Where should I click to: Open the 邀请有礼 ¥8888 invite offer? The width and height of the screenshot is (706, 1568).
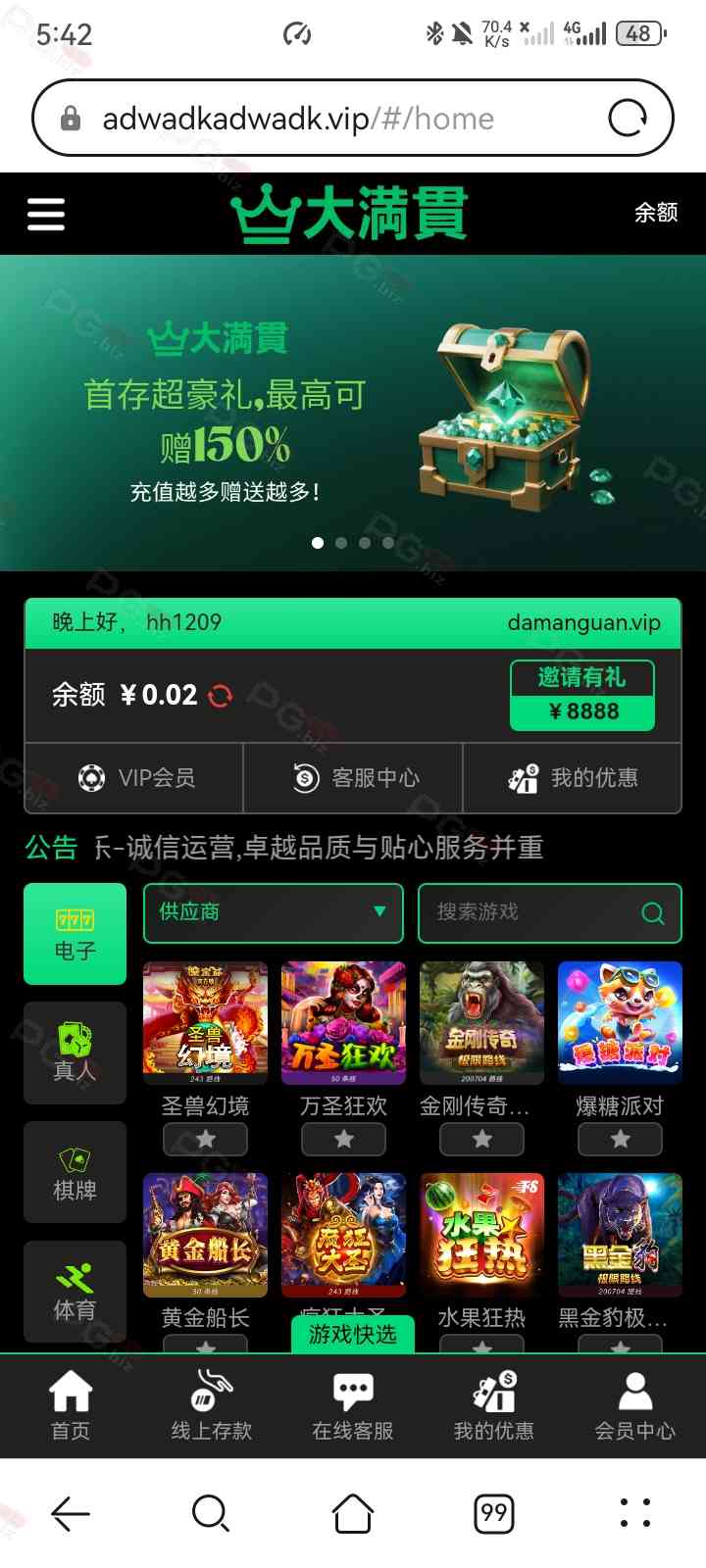click(582, 695)
